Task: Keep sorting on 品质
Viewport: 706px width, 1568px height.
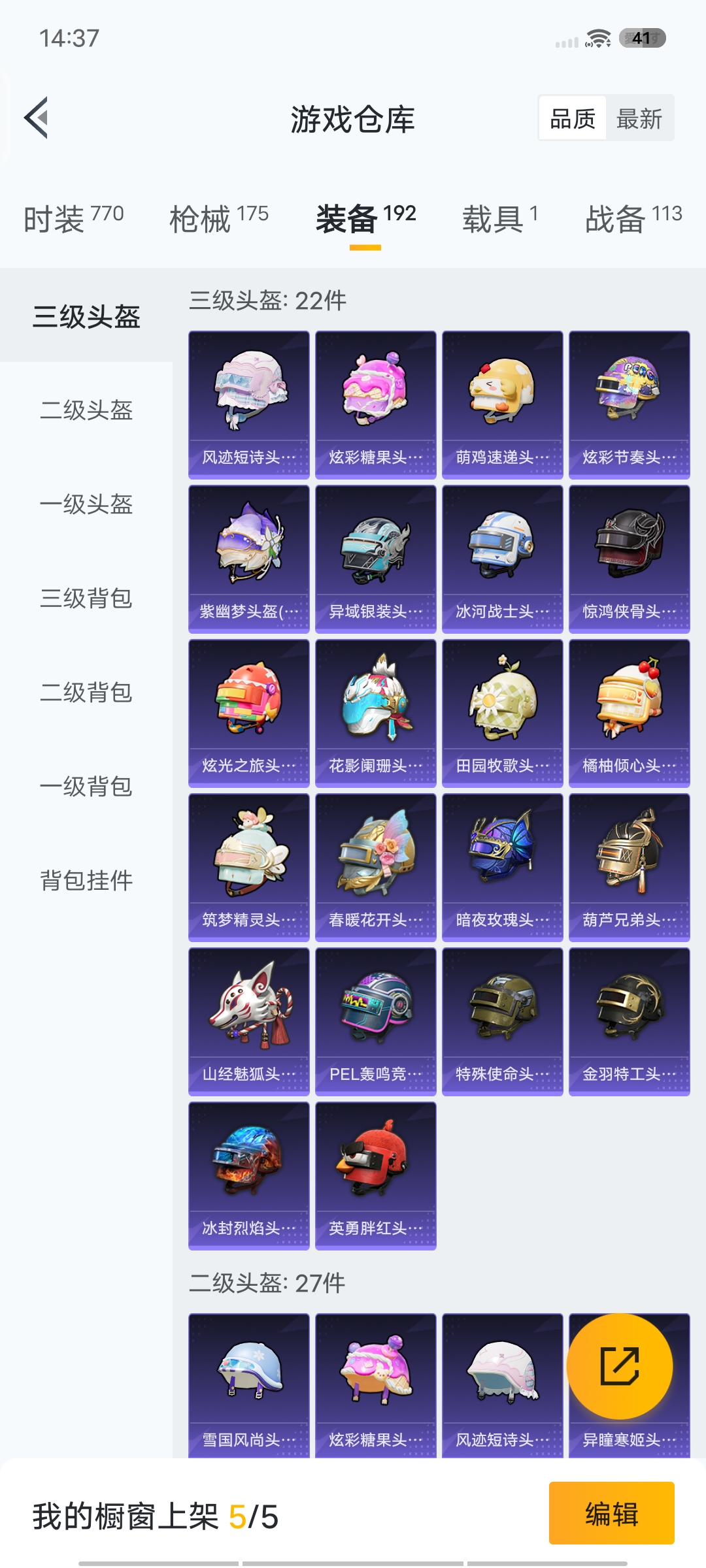Action: click(x=571, y=118)
